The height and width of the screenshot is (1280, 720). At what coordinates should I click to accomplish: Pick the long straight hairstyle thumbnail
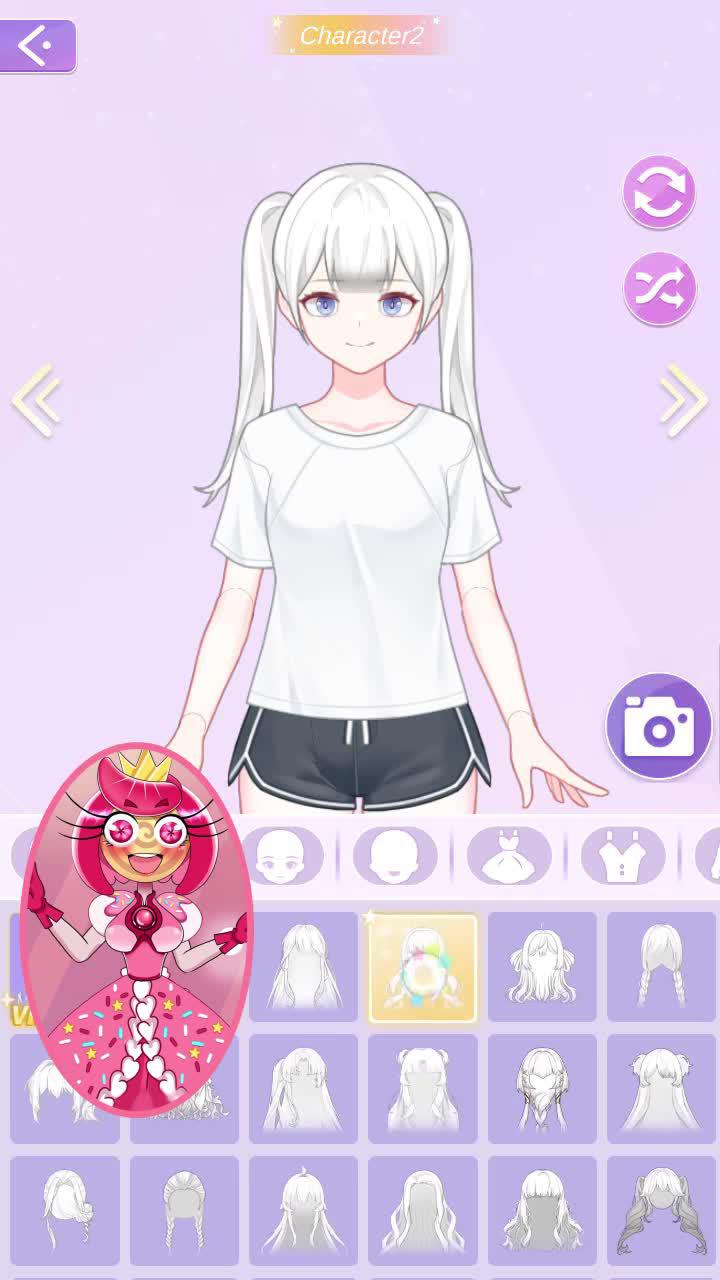pos(303,1210)
